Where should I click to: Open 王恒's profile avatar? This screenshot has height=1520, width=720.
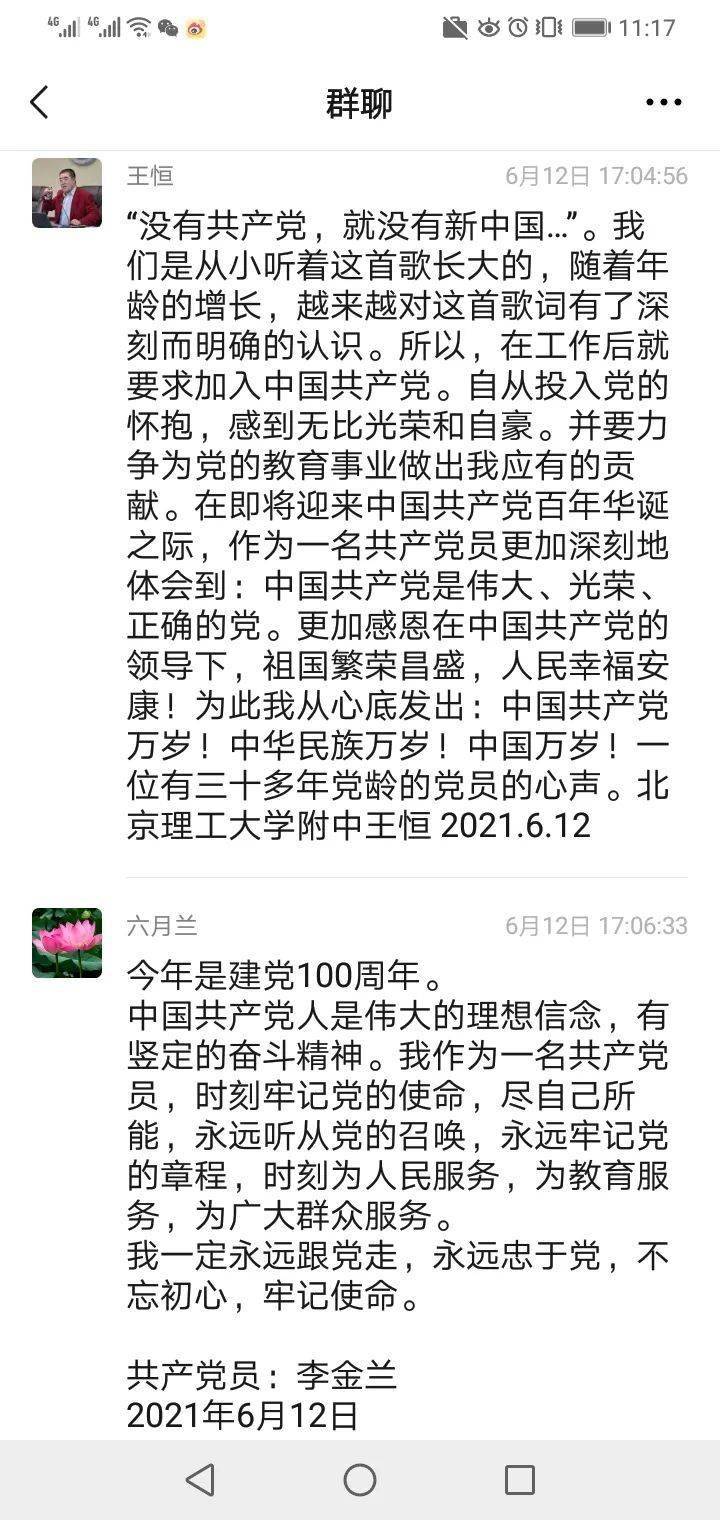point(67,193)
